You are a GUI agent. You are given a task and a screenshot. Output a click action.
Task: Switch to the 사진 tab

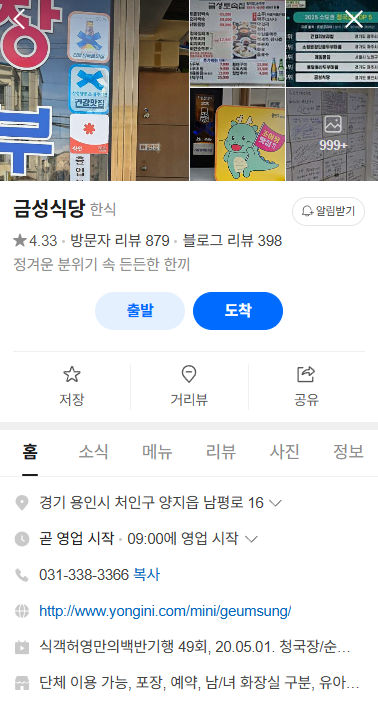tap(284, 451)
